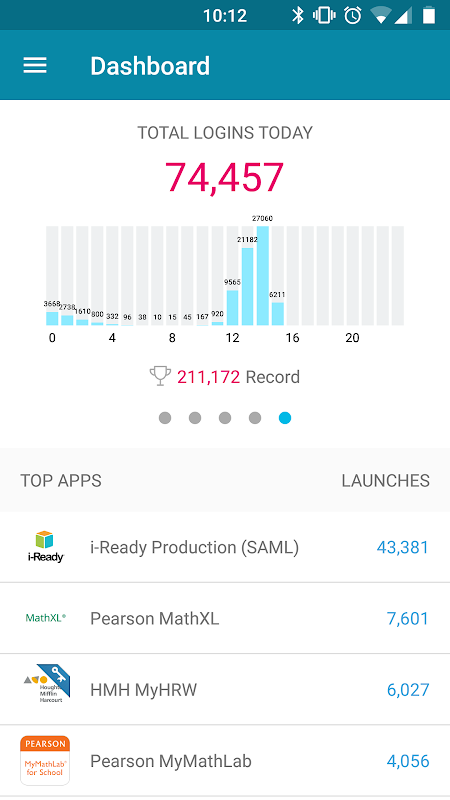Select the third page indicator dot
The image size is (450, 800).
(x=225, y=418)
